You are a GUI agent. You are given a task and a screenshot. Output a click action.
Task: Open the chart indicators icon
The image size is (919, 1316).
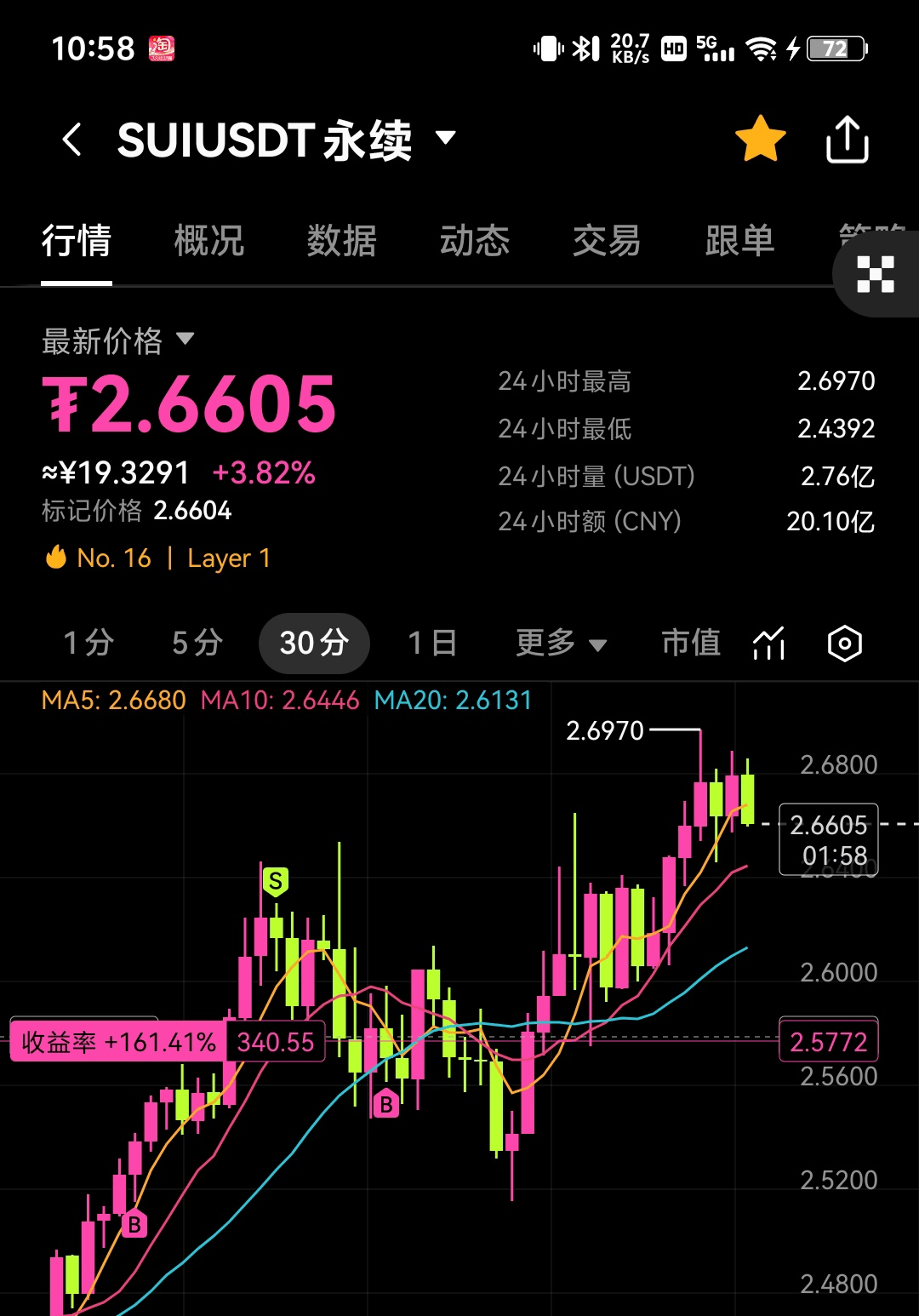pyautogui.click(x=769, y=644)
